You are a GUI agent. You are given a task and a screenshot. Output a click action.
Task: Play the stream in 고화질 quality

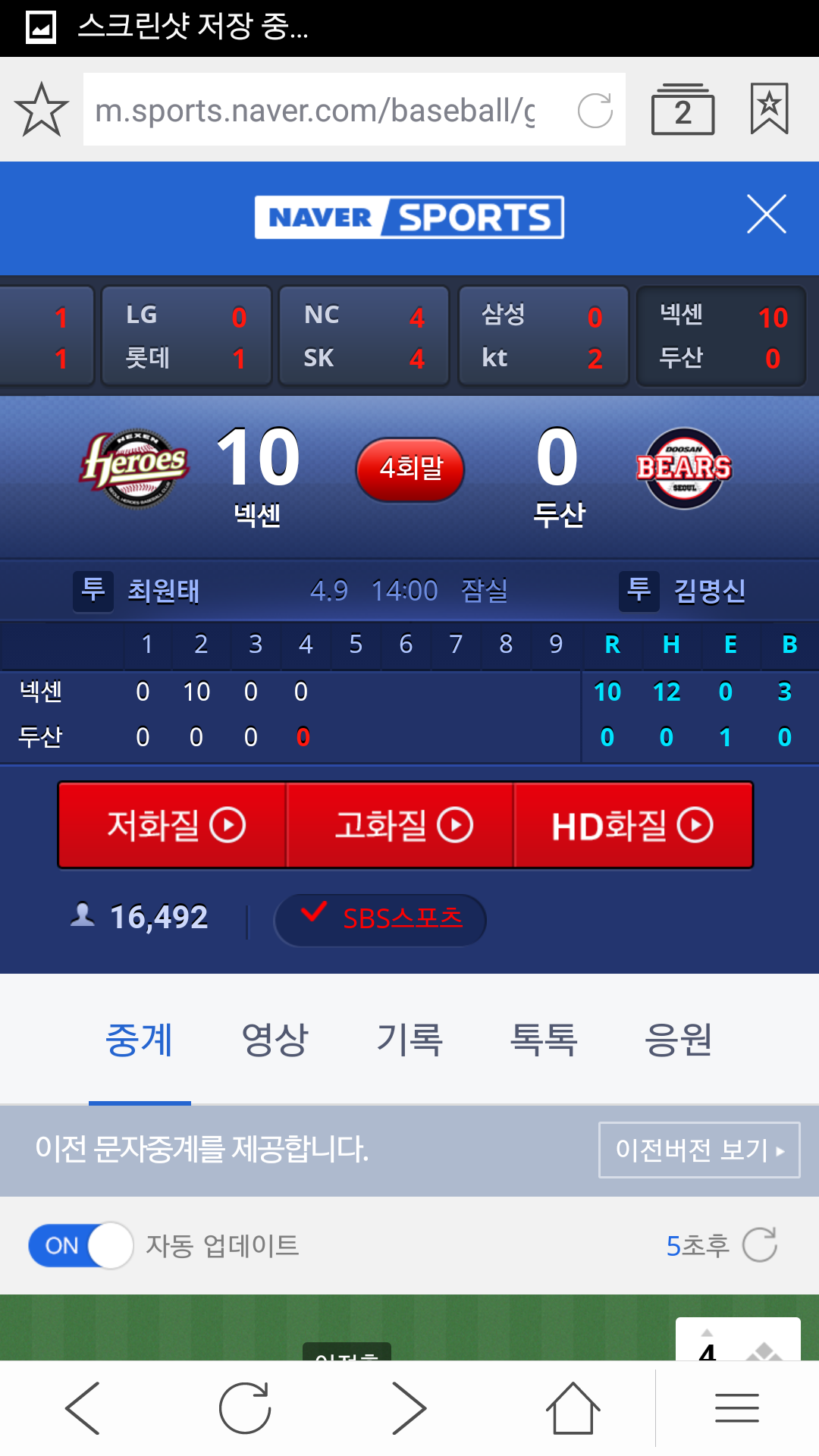pos(400,825)
